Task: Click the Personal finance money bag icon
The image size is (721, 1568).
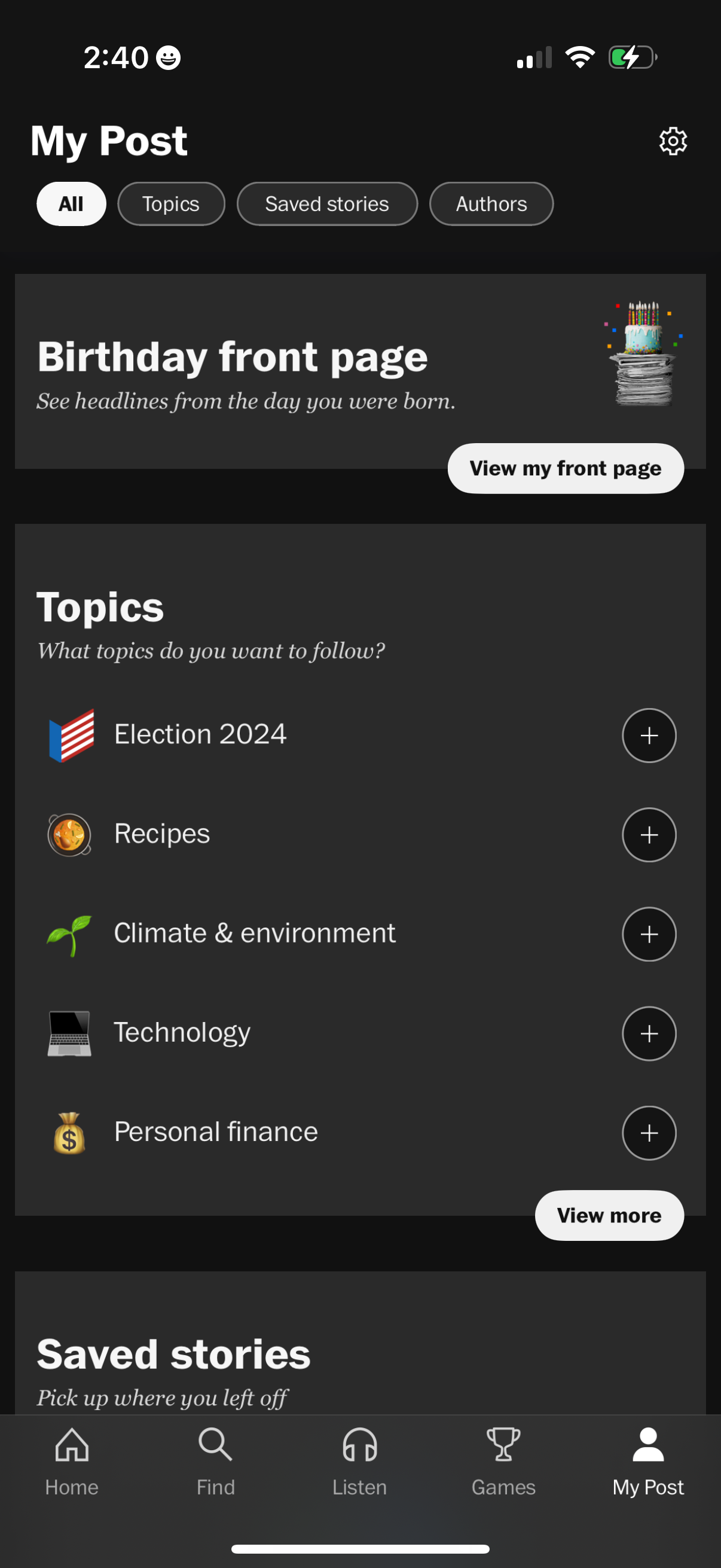Action: (x=69, y=1133)
